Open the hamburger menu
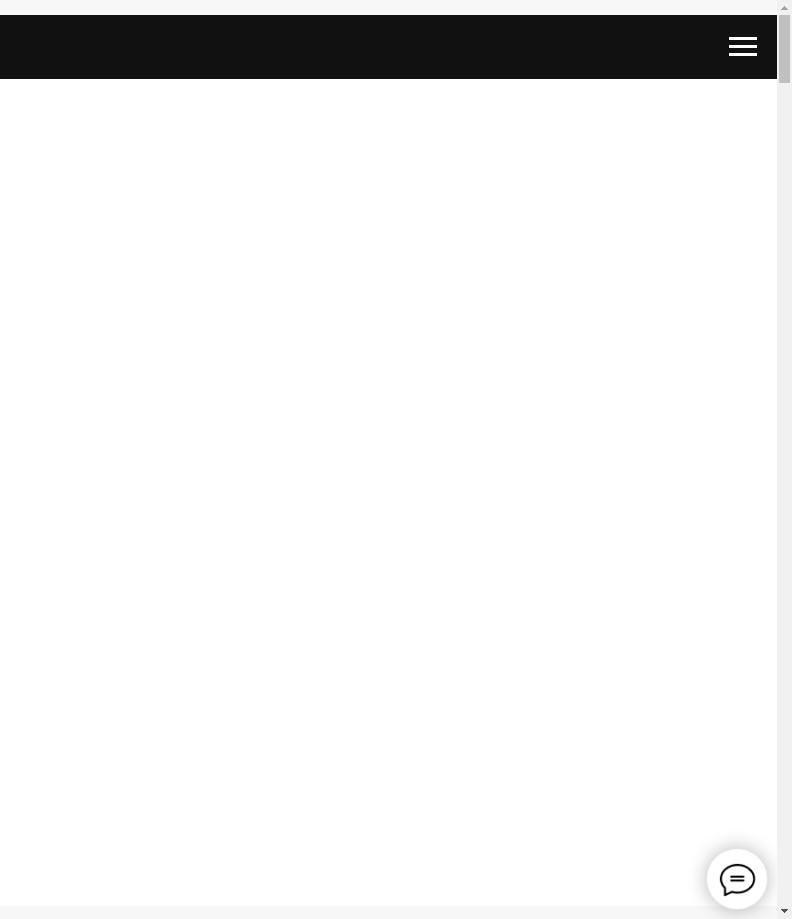Screen dimensions: 792x919 point(742,47)
